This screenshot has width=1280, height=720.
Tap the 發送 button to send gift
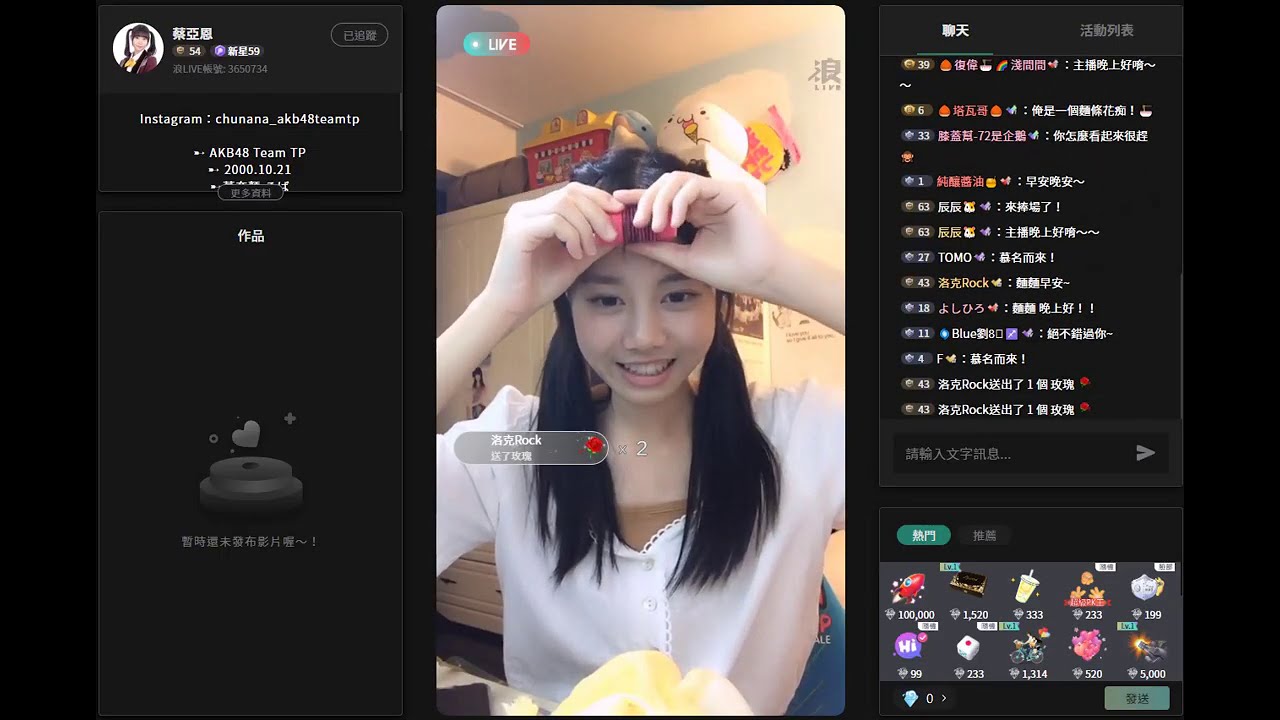pos(1136,698)
